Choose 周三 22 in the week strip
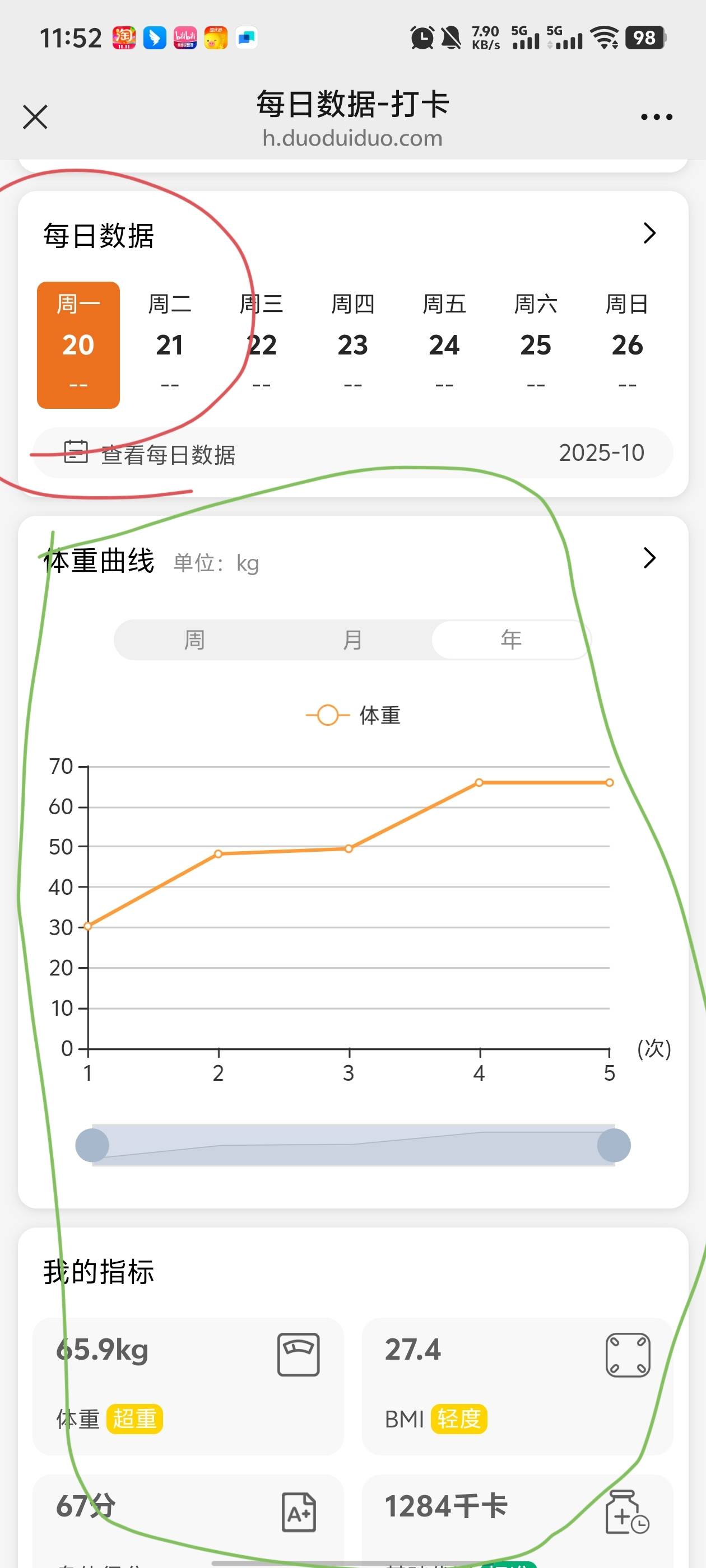This screenshot has height=1568, width=706. (x=261, y=344)
